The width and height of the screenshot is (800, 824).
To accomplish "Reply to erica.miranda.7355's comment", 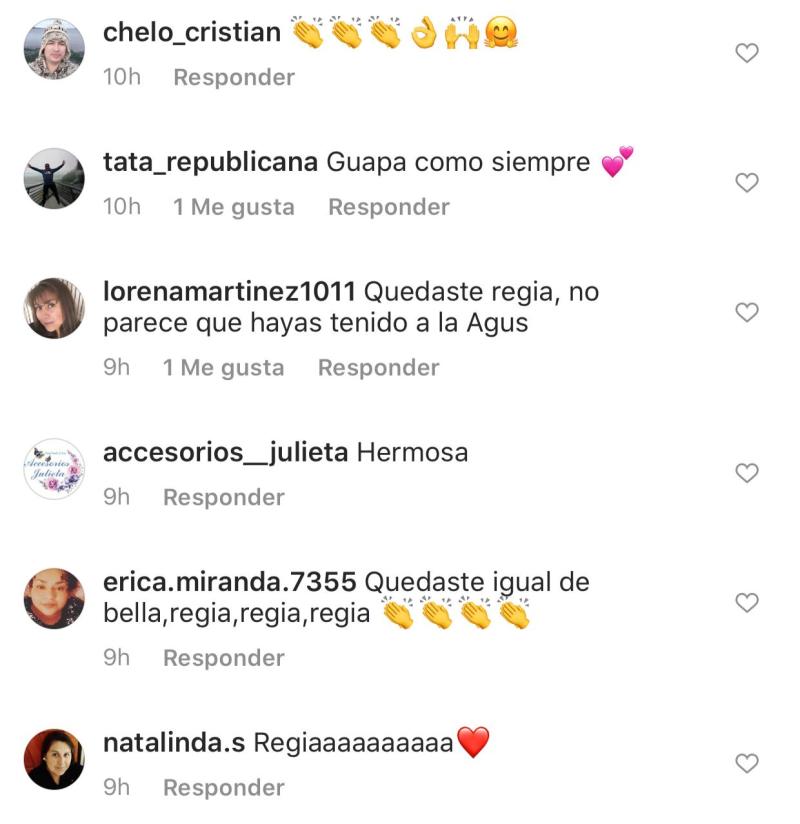I will [x=224, y=658].
